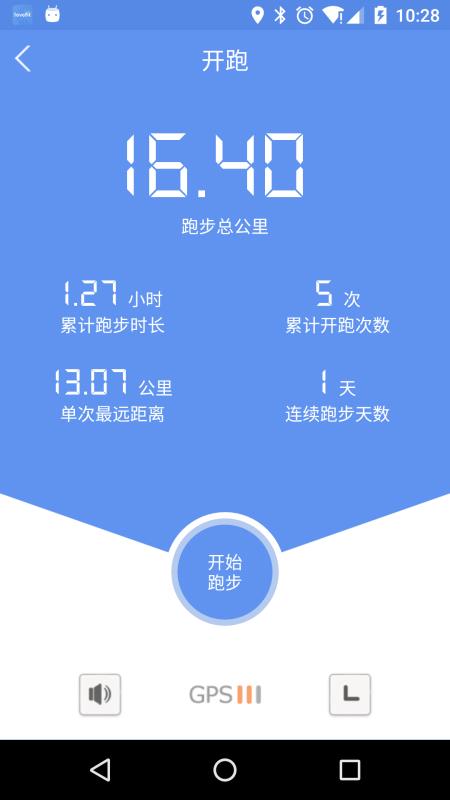Open the L-shaped icon button
Viewport: 450px width, 800px height.
point(349,694)
